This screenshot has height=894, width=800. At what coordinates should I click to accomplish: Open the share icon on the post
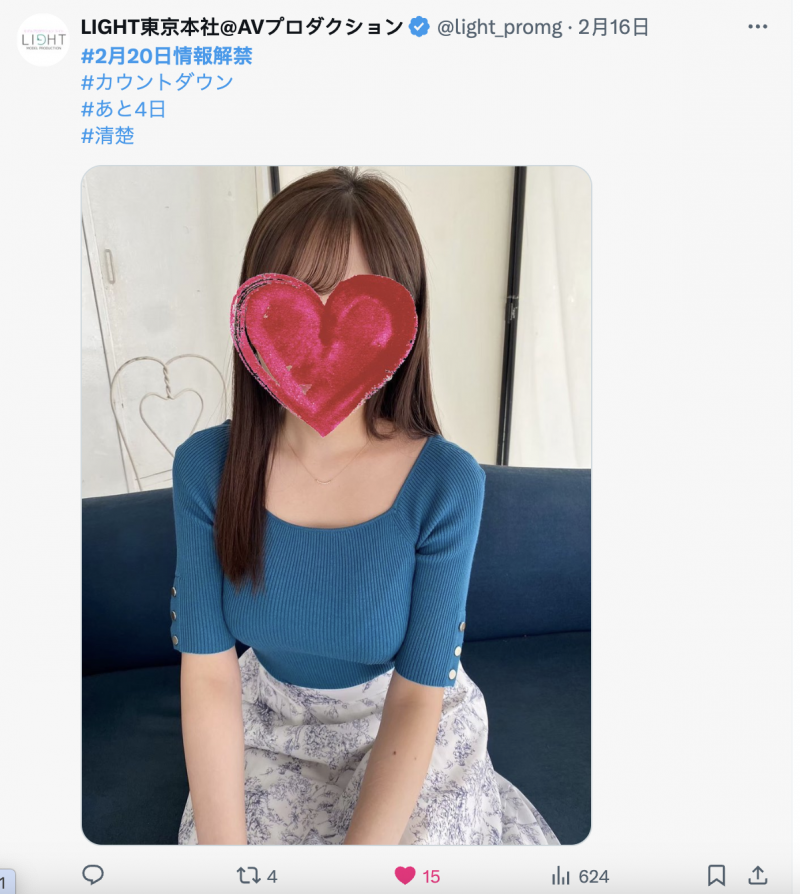click(x=760, y=875)
